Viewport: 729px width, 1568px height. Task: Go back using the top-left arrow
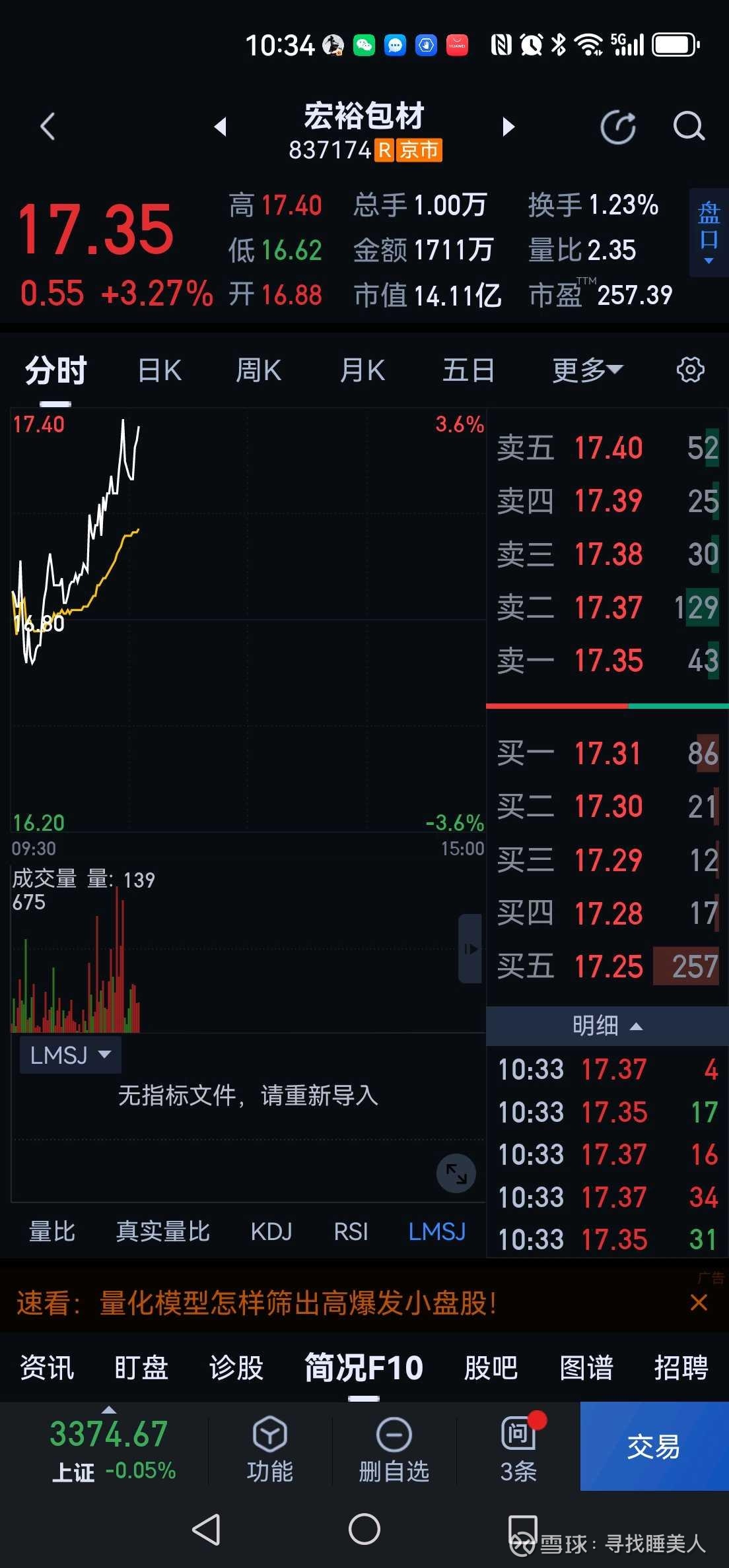[48, 126]
